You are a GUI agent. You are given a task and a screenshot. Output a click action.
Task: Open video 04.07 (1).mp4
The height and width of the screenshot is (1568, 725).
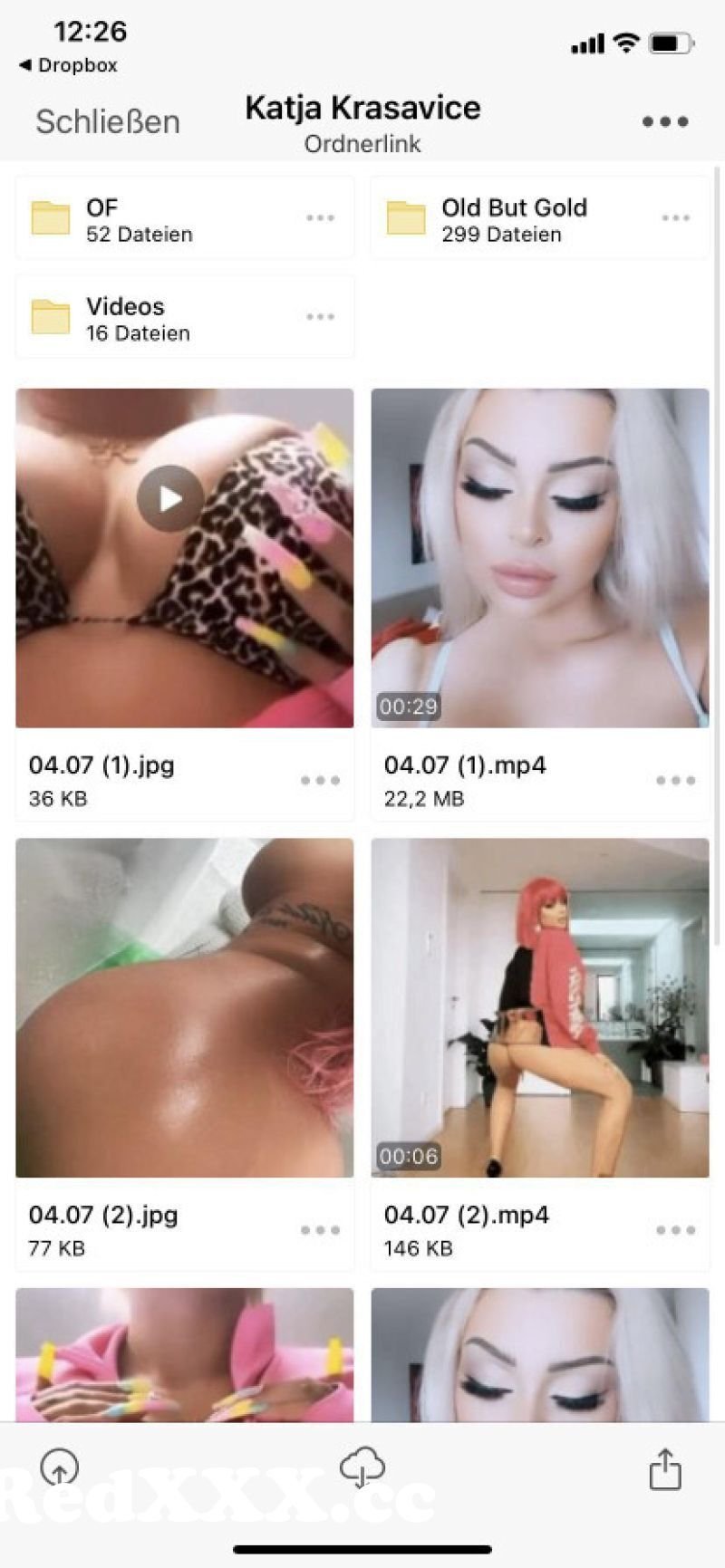tap(540, 558)
